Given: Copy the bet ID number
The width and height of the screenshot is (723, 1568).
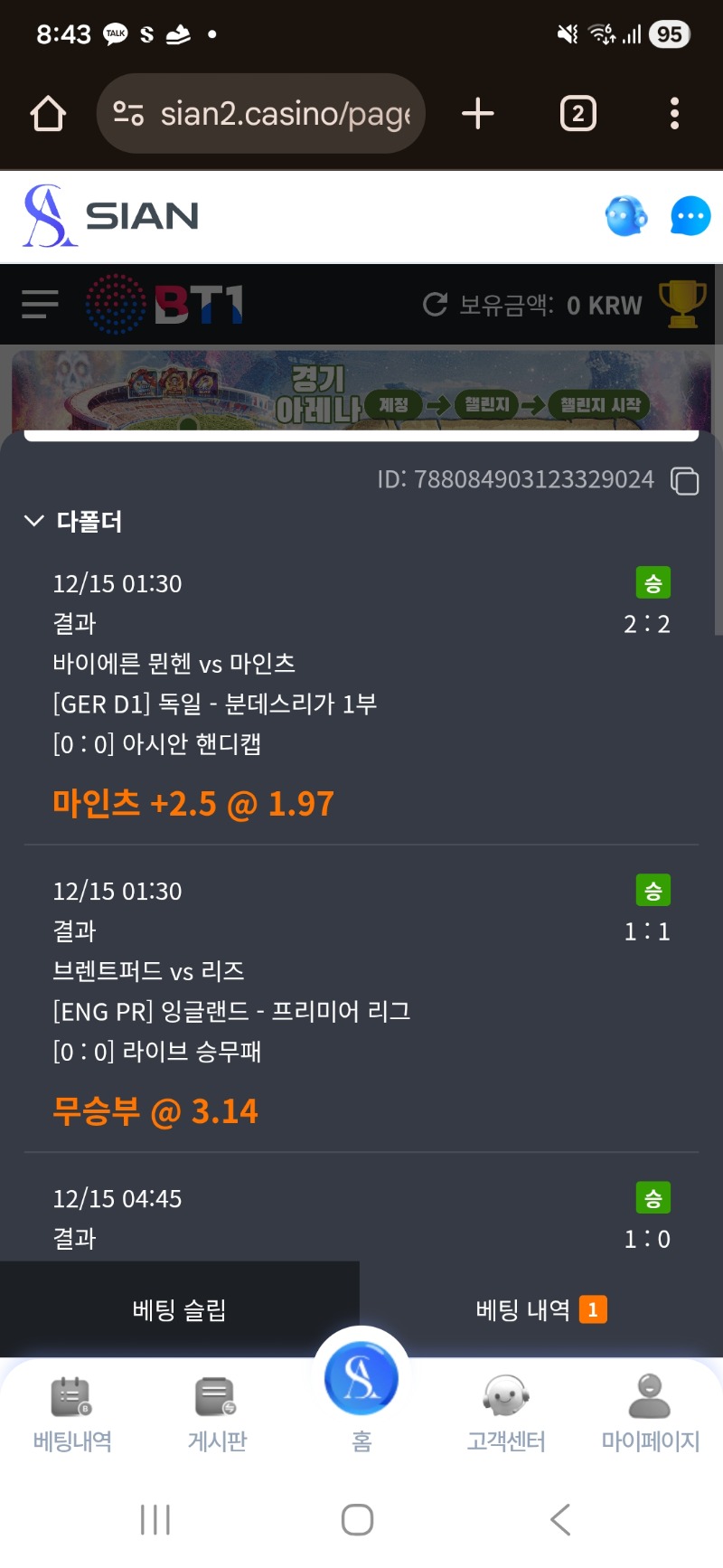Looking at the screenshot, I should [685, 480].
